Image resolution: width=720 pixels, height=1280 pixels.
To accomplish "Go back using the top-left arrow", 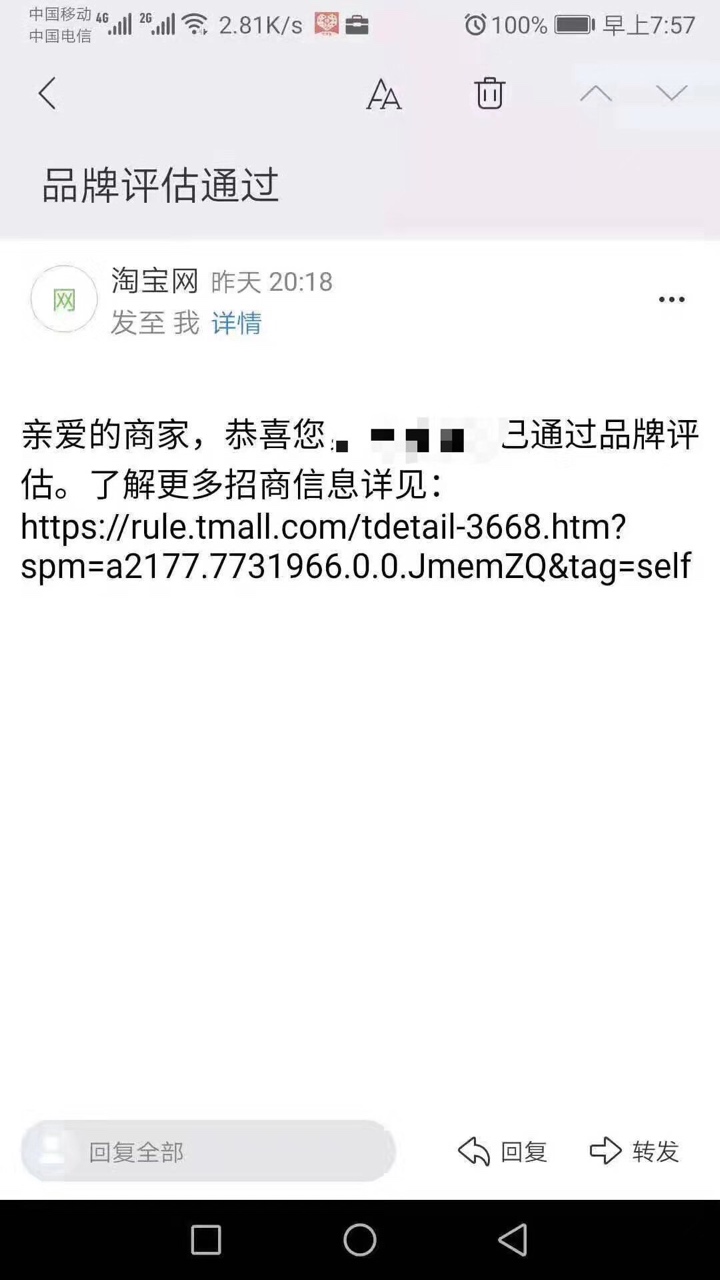I will click(47, 94).
